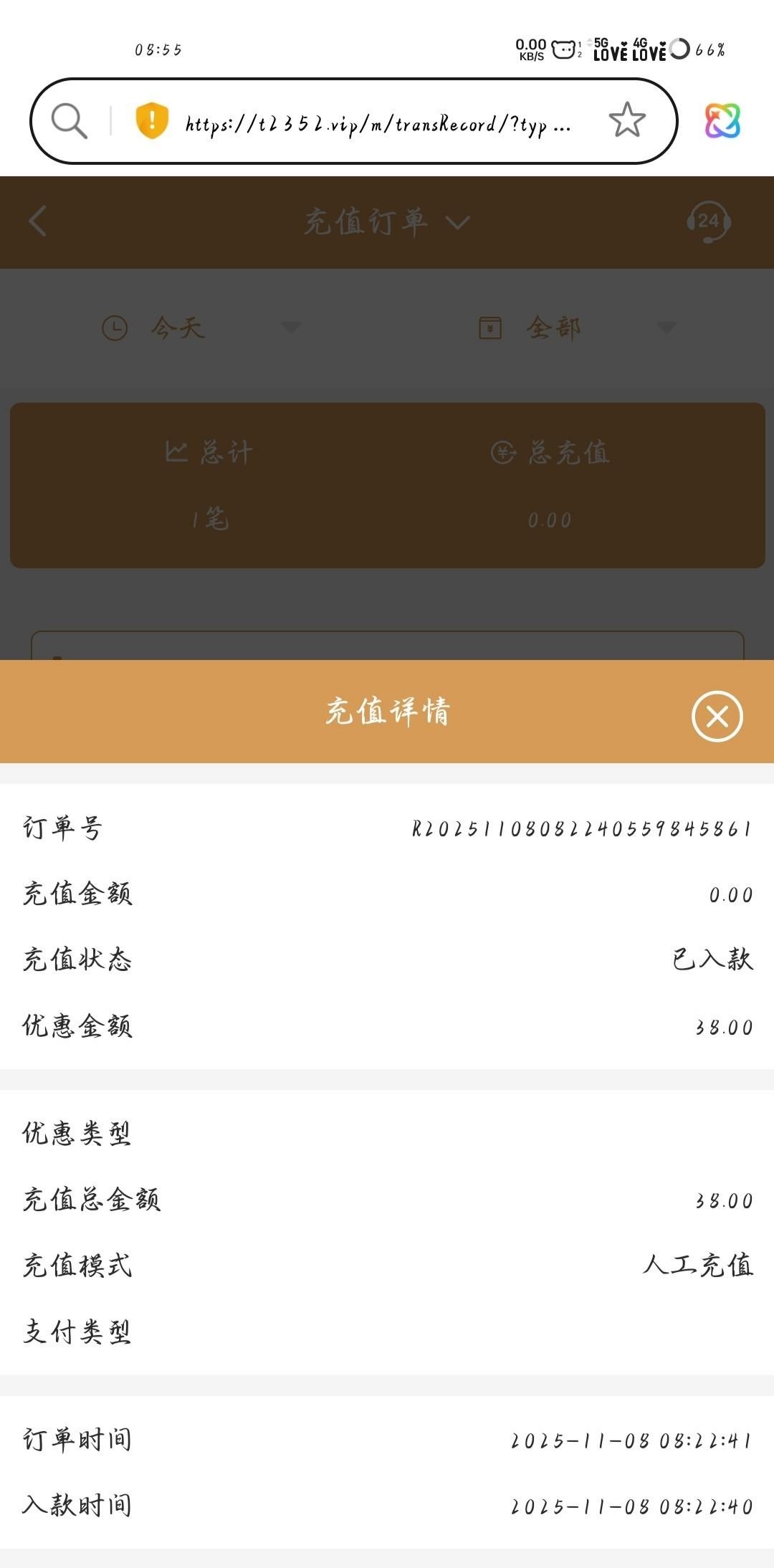Contact 24-hour customer service headset

pyautogui.click(x=708, y=221)
